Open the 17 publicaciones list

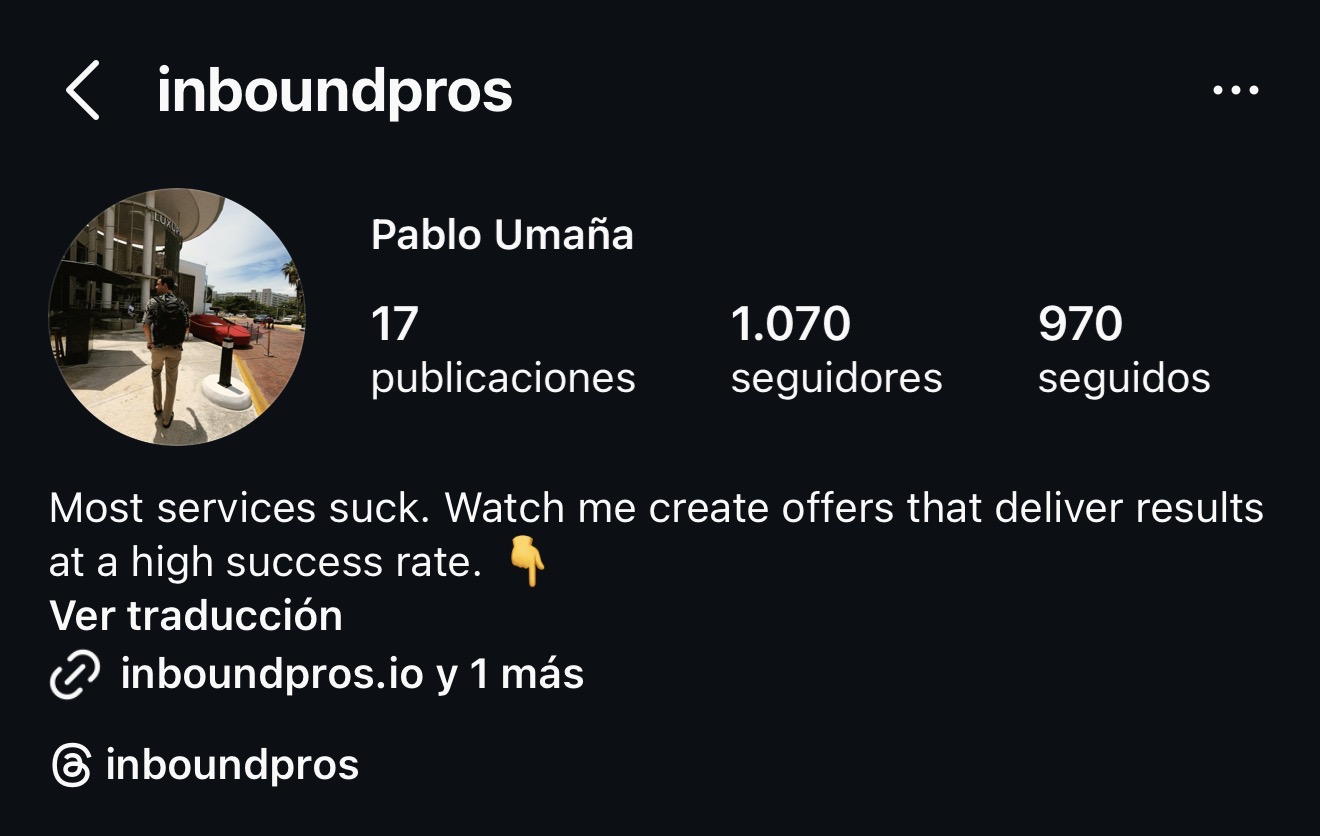coord(502,351)
